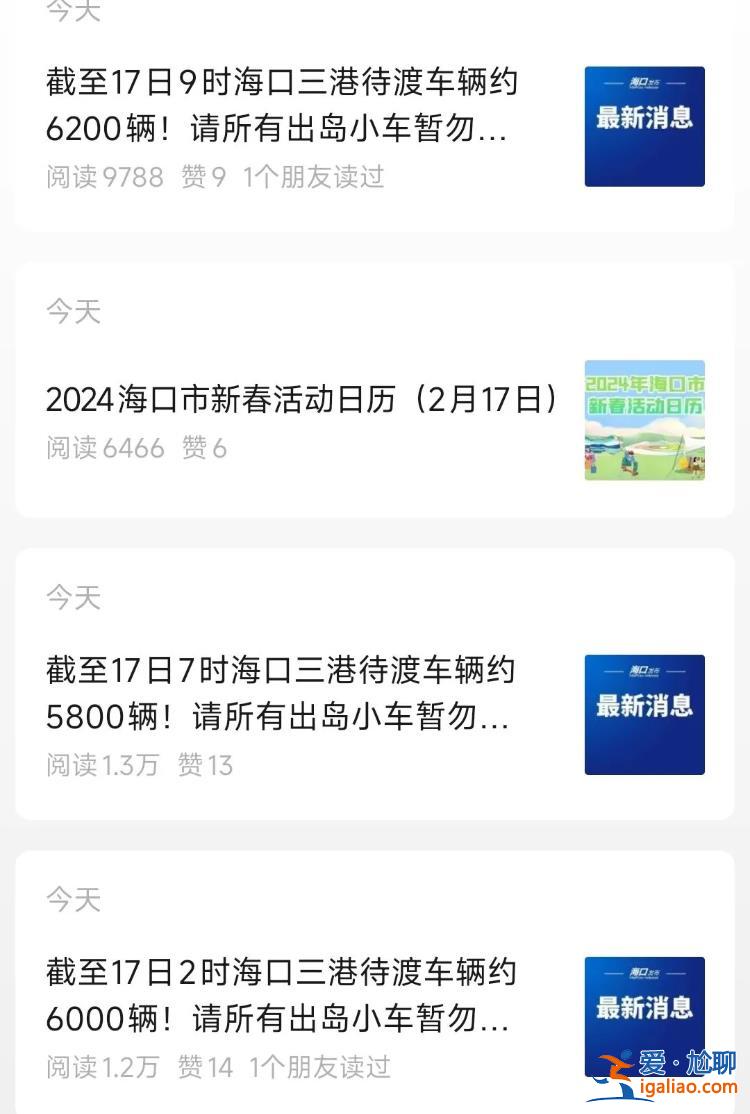The height and width of the screenshot is (1114, 750).
Task: Open the article about 6000辆 waiting vehicles
Action: tap(280, 995)
